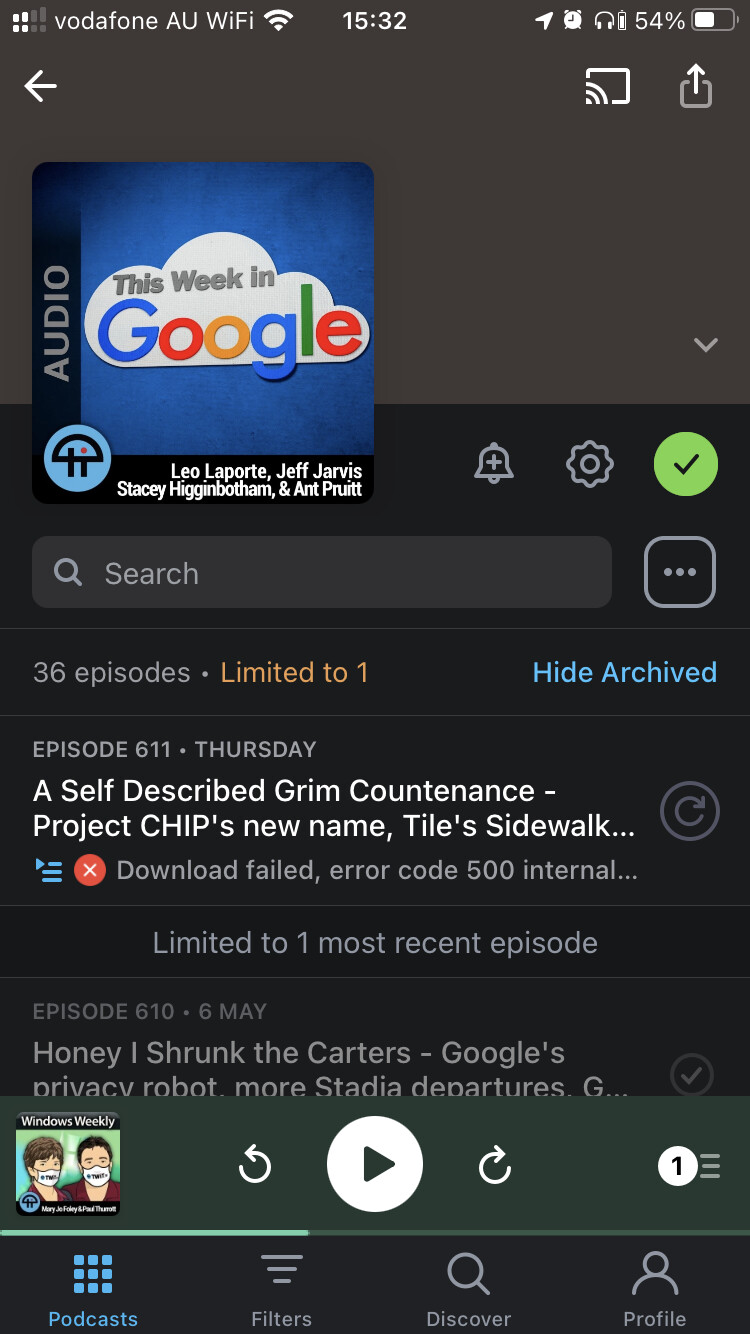Viewport: 750px width, 1334px height.
Task: Tap Hide Archived
Action: (624, 672)
